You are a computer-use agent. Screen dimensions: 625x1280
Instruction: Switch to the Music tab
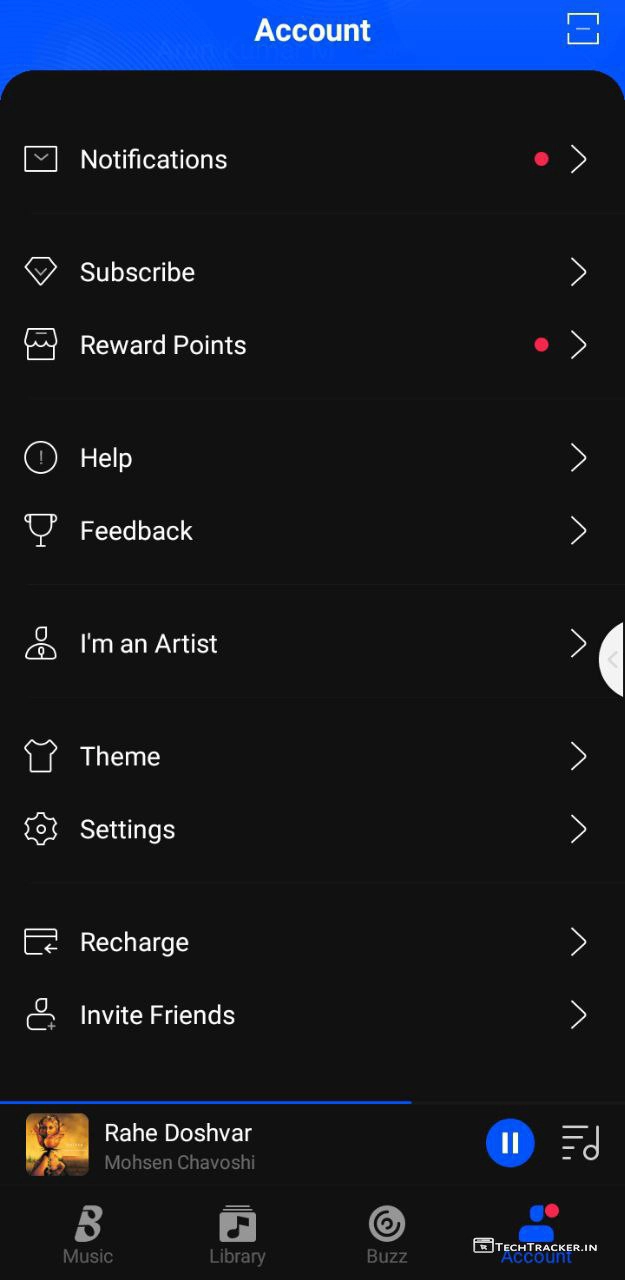click(88, 1235)
